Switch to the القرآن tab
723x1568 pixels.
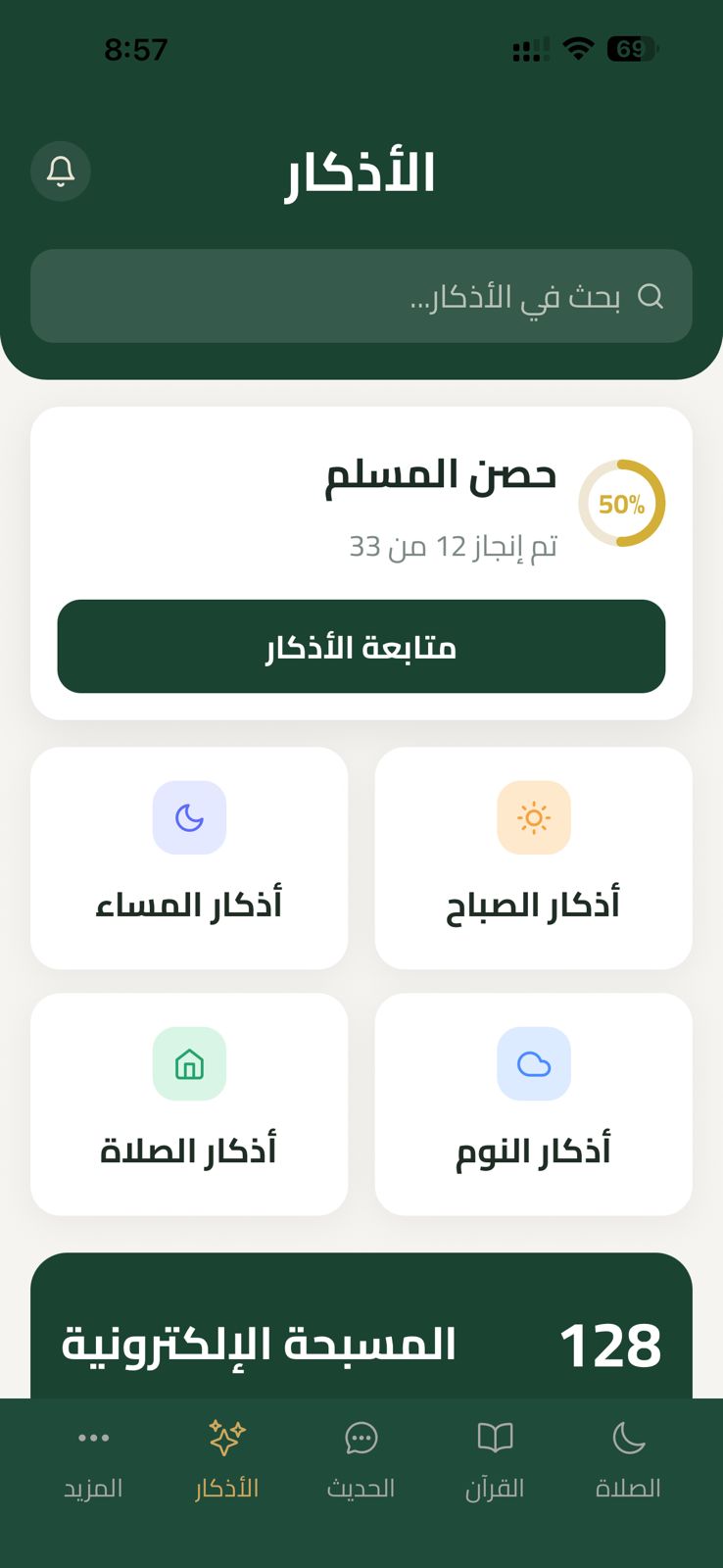tap(495, 1460)
